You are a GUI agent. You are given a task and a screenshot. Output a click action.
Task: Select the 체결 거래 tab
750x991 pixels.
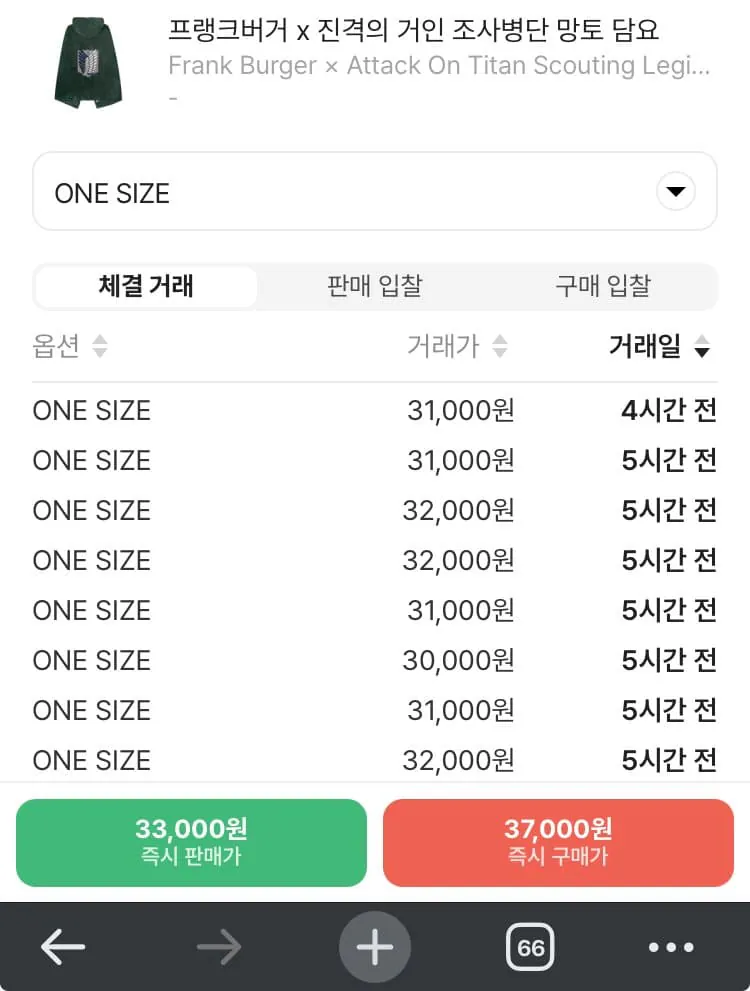[x=146, y=287]
